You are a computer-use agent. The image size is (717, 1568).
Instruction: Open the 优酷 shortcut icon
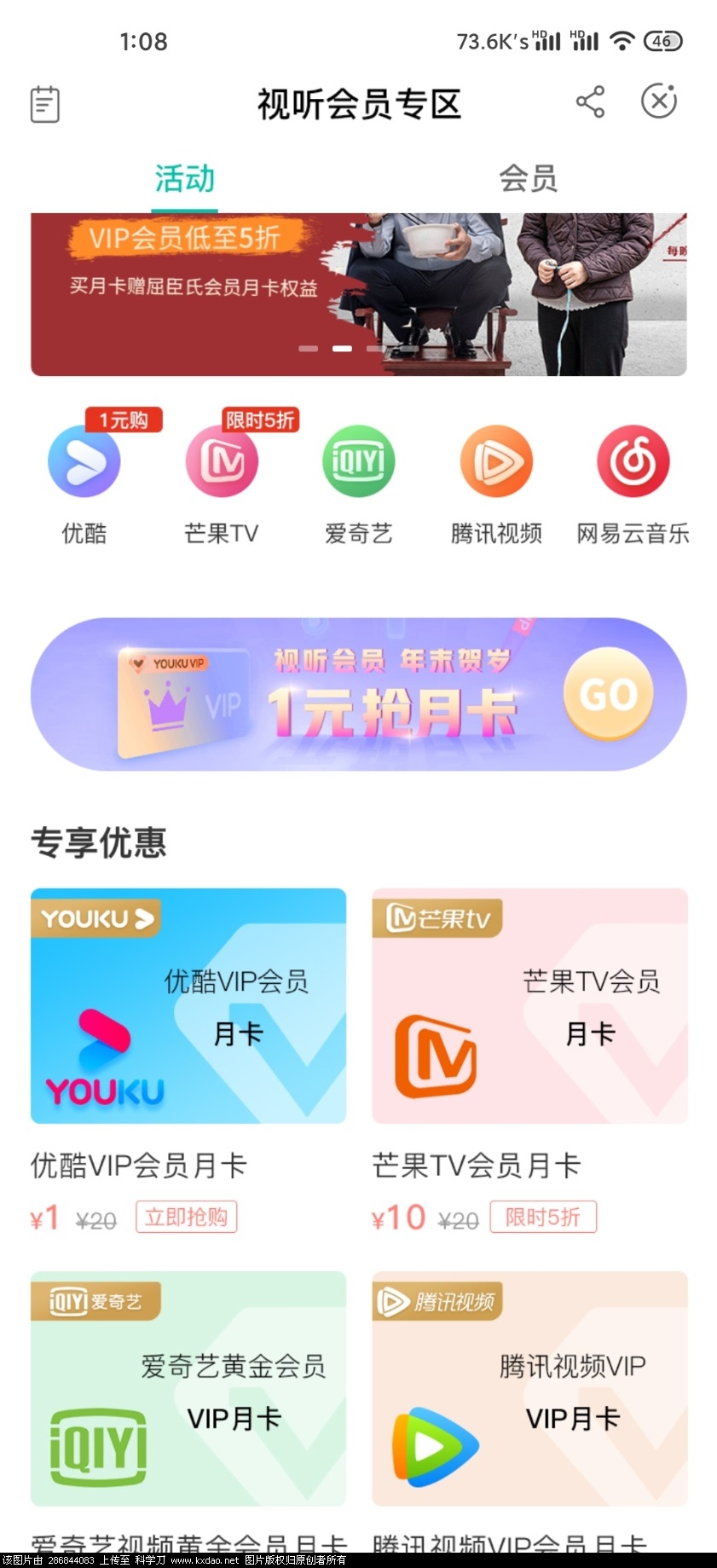[x=84, y=462]
